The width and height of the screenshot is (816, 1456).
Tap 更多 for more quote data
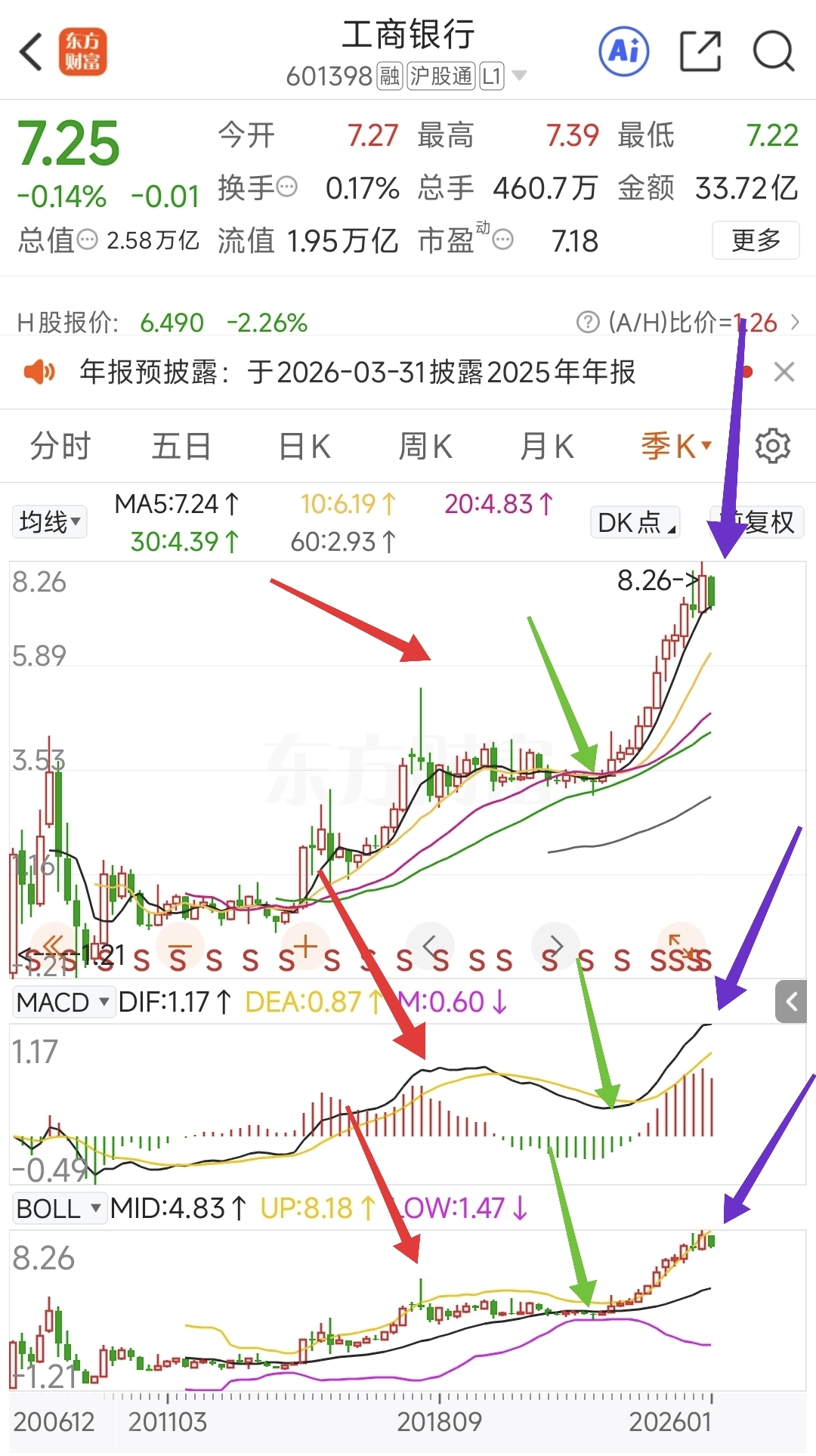[756, 240]
